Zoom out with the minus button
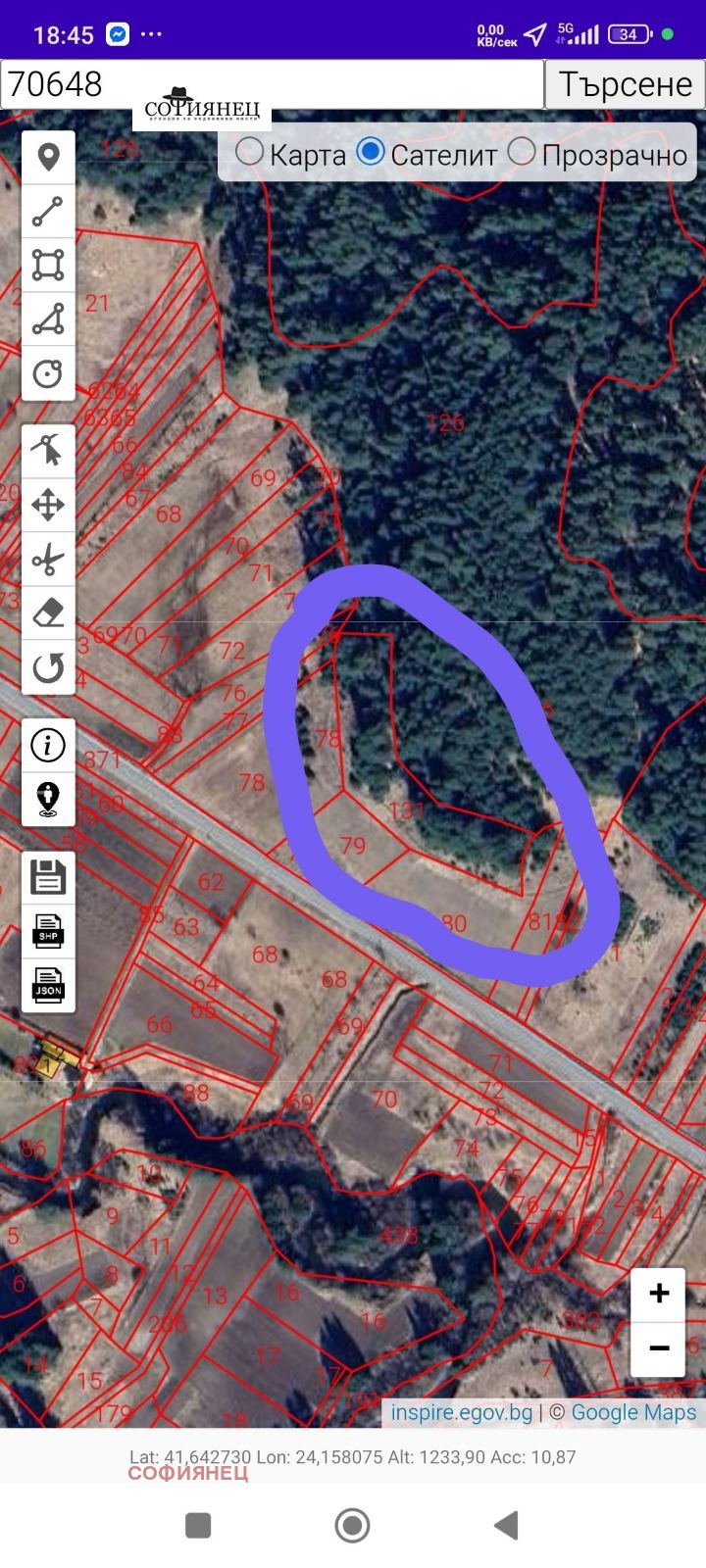The height and width of the screenshot is (1568, 706). (659, 1348)
